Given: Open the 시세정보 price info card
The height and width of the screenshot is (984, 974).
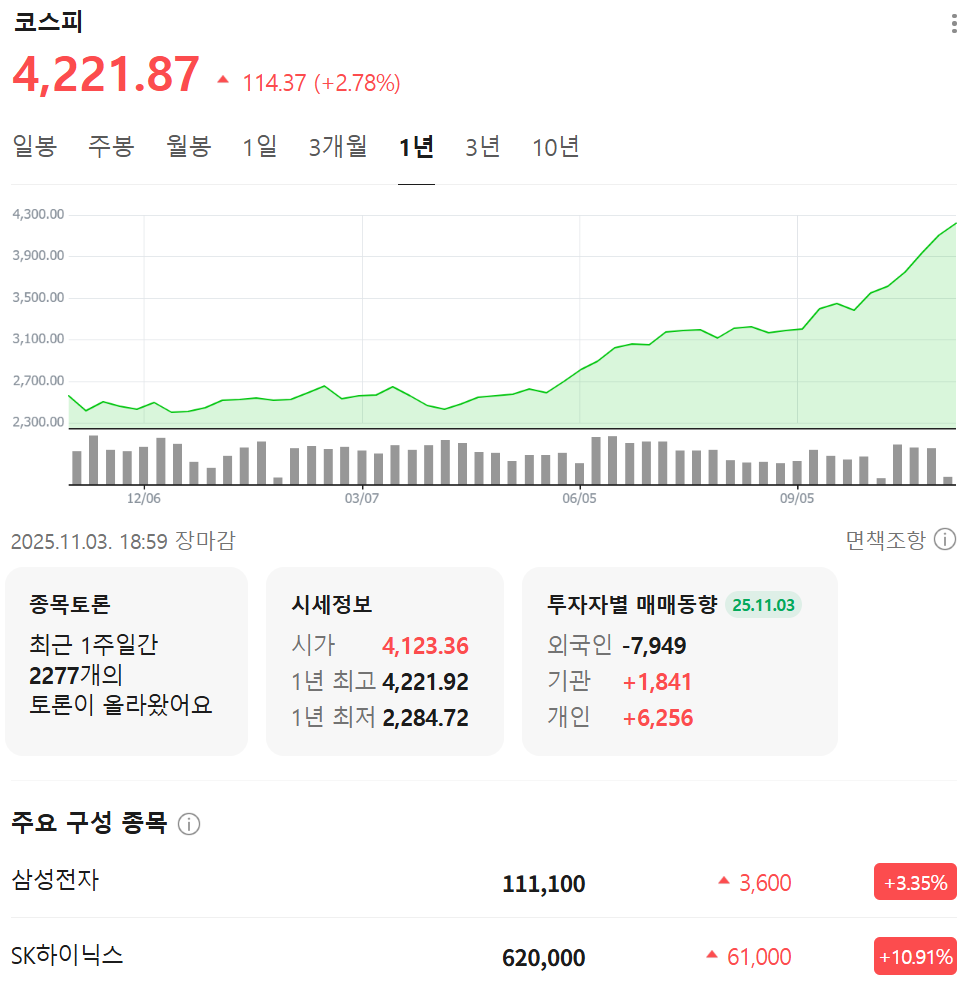Looking at the screenshot, I should [x=384, y=661].
